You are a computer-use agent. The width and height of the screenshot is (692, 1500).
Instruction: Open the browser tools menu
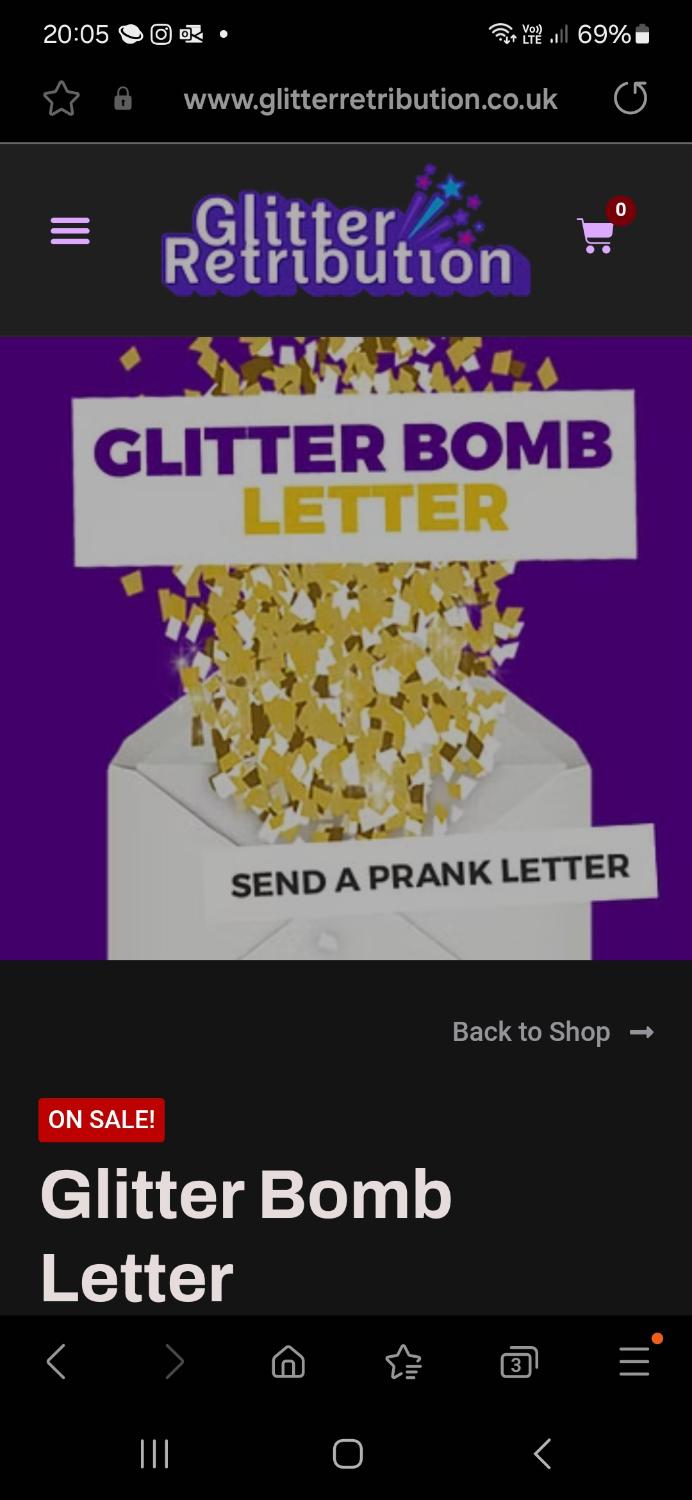coord(634,1361)
